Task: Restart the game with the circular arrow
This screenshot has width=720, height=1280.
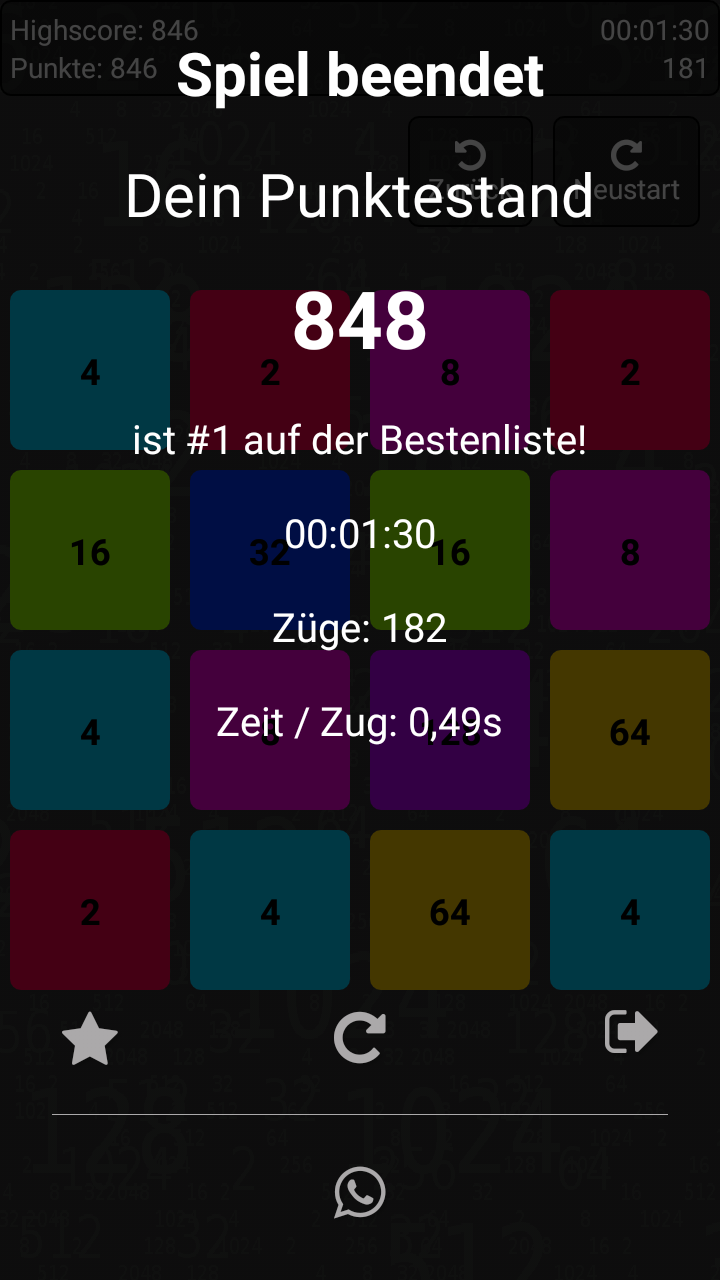Action: pyautogui.click(x=360, y=1037)
